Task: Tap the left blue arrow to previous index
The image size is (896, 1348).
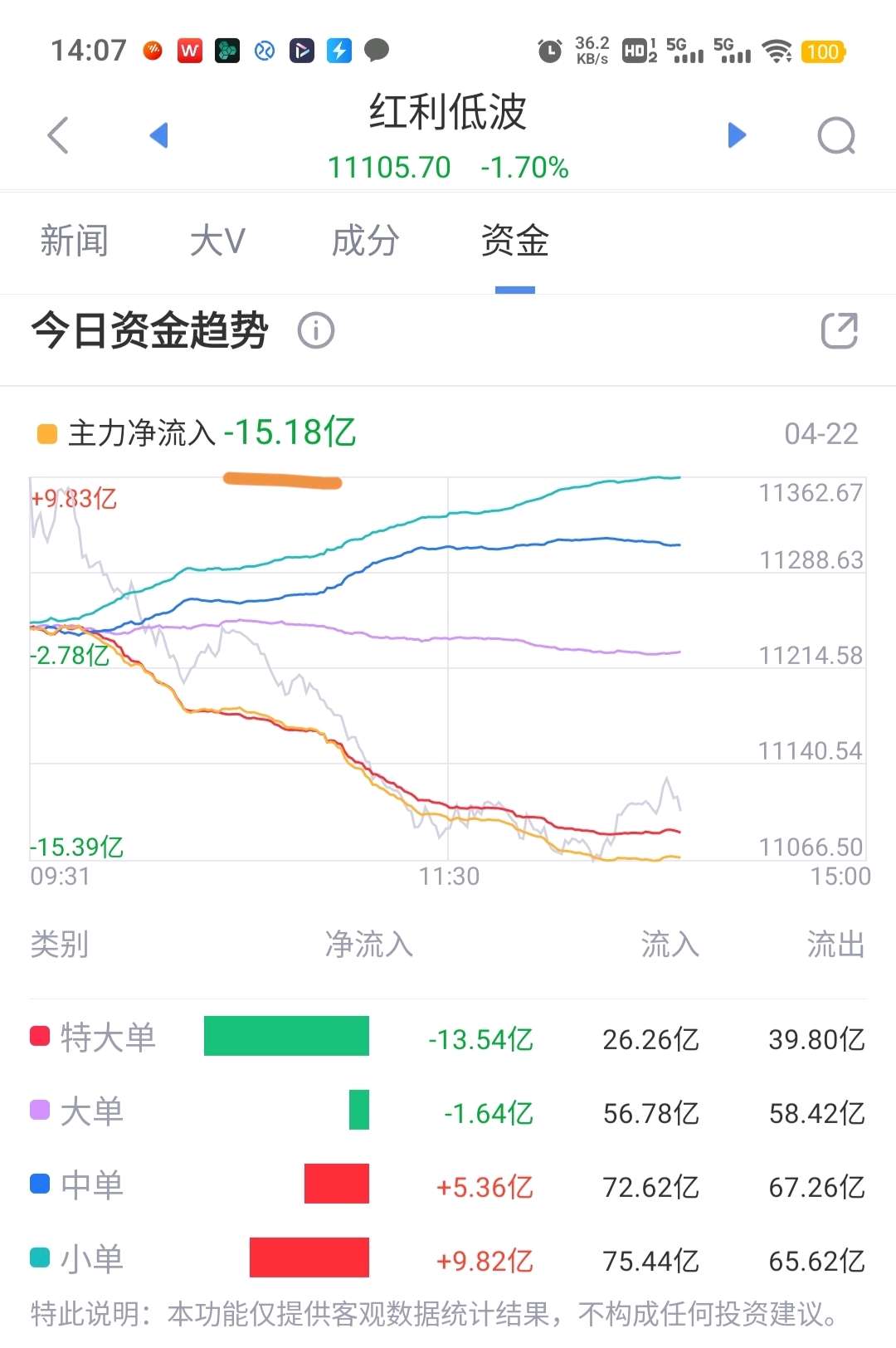Action: pyautogui.click(x=158, y=135)
